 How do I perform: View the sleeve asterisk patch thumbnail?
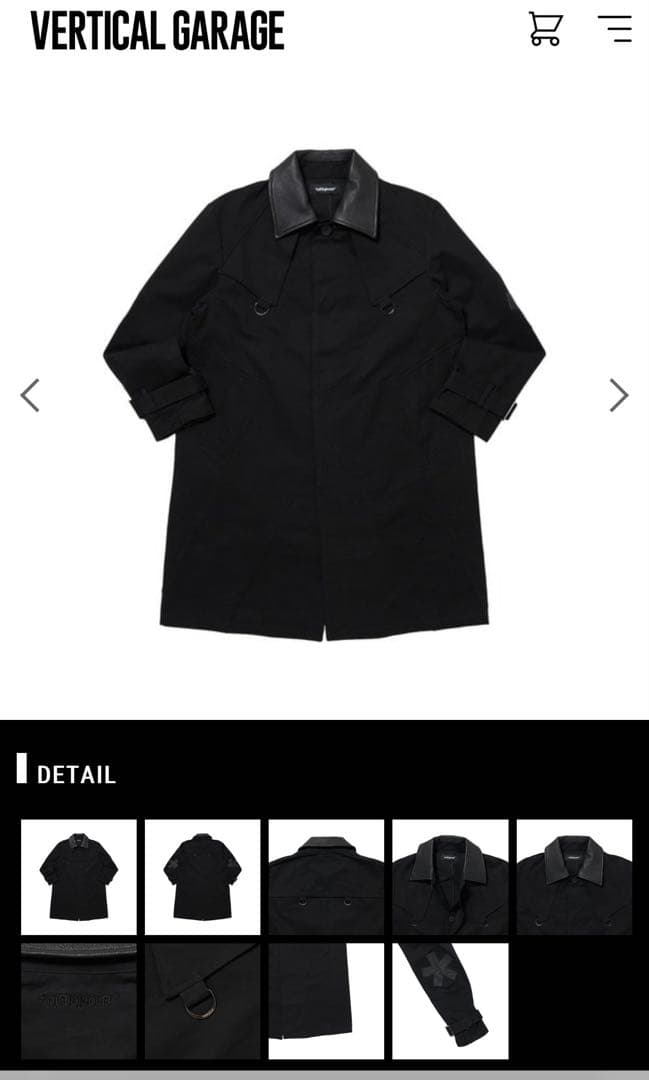tap(450, 1001)
